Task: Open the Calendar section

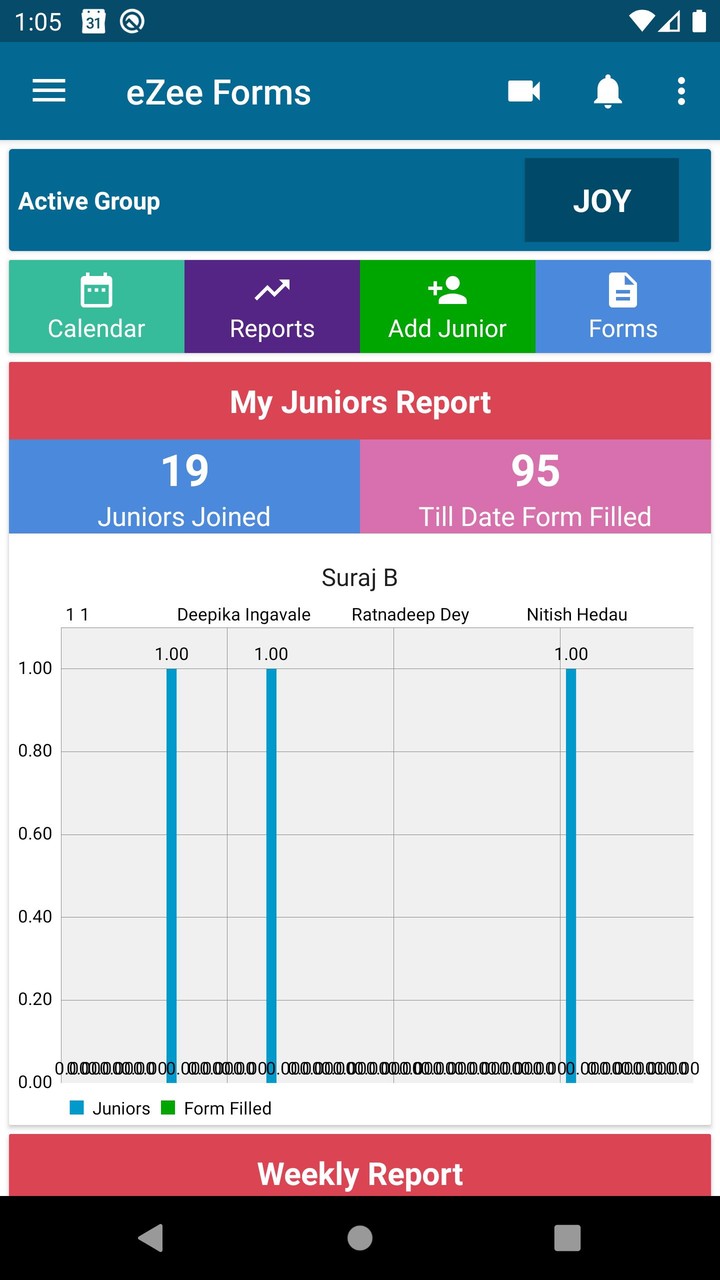Action: (x=97, y=307)
